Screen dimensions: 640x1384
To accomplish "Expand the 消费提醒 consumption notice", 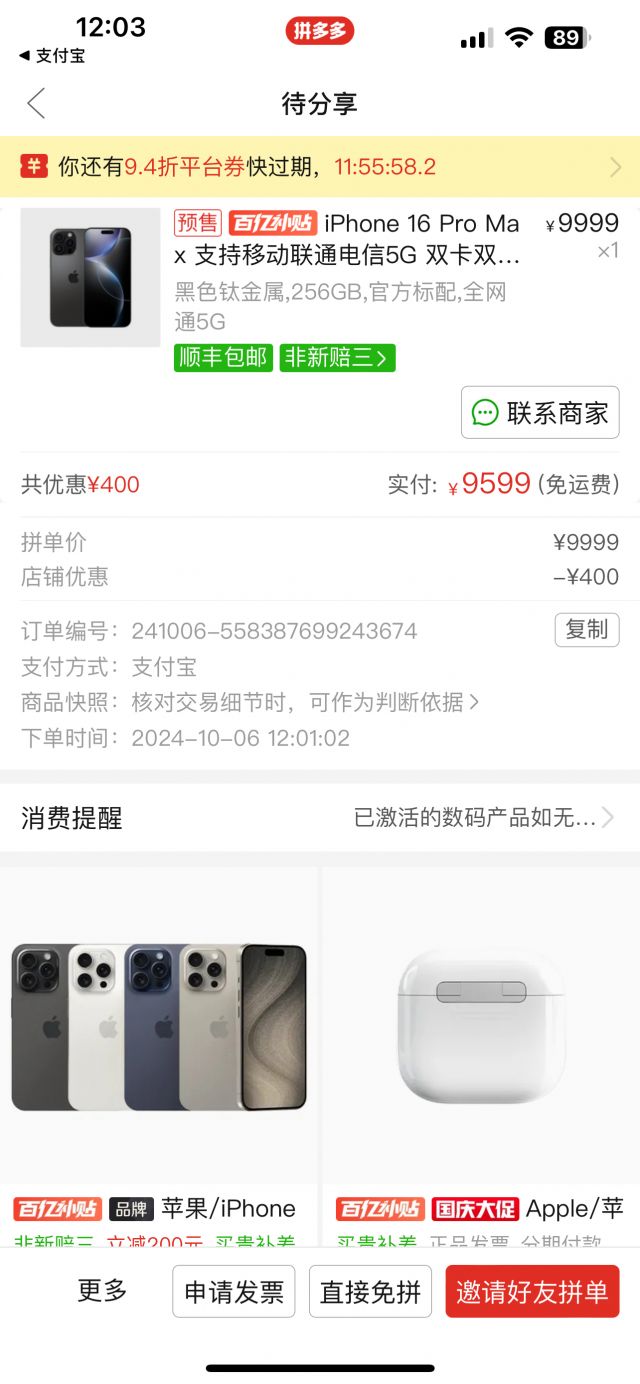I will click(x=320, y=818).
